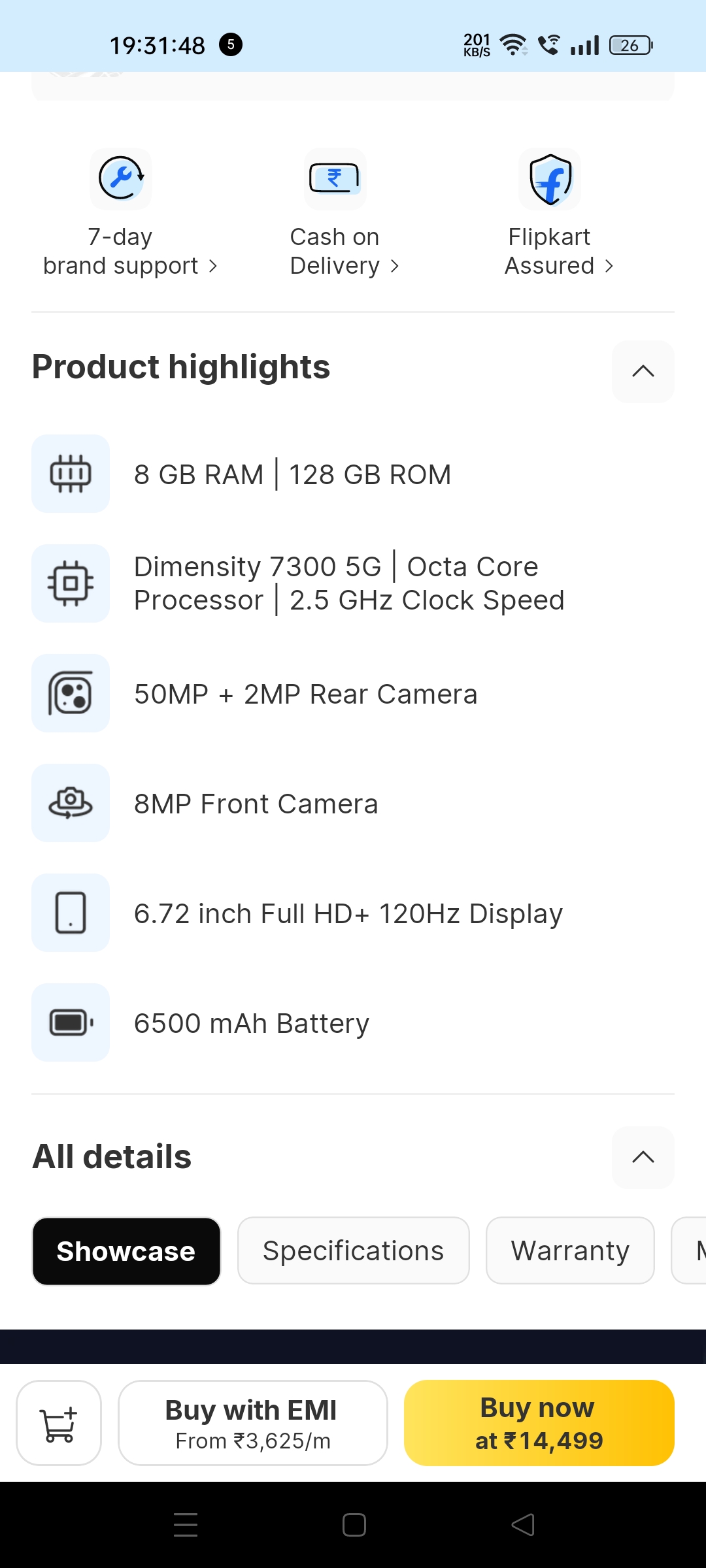
Task: Collapse the Product highlights section
Action: [x=643, y=371]
